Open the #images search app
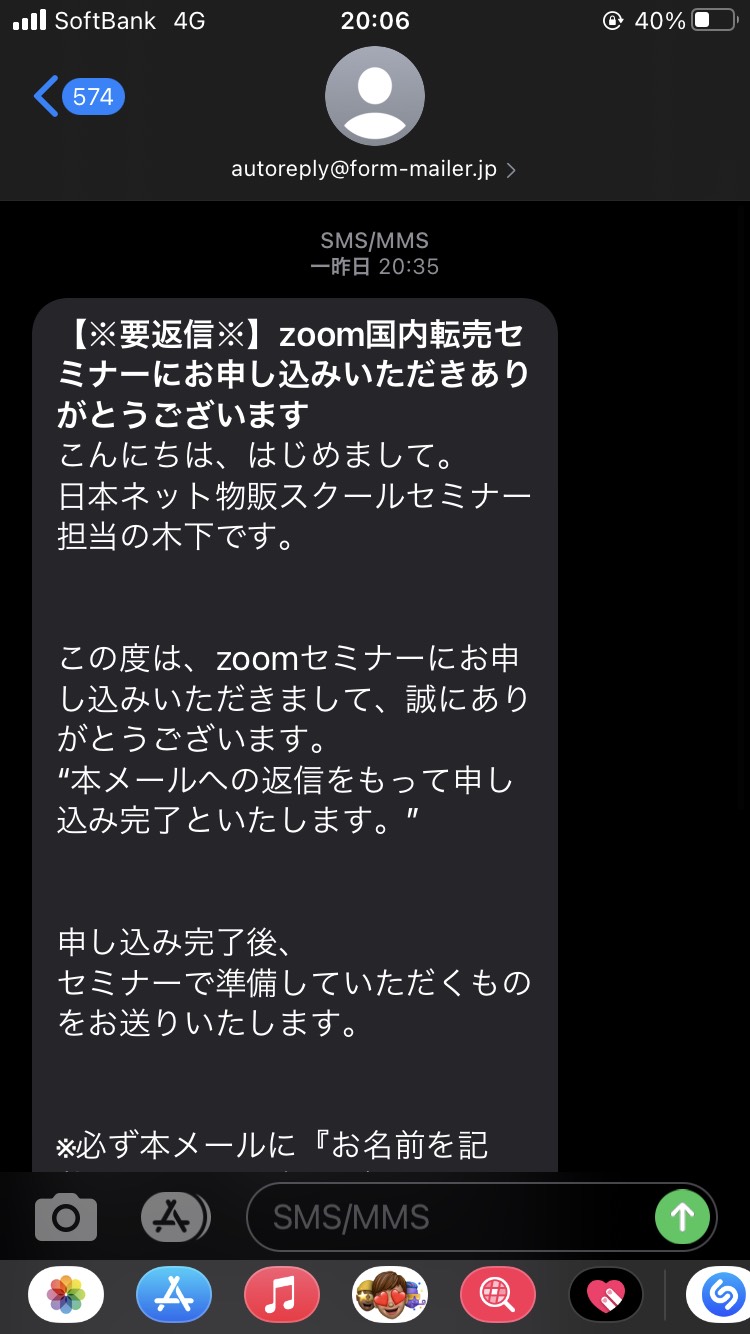Image resolution: width=750 pixels, height=1334 pixels. click(498, 1296)
